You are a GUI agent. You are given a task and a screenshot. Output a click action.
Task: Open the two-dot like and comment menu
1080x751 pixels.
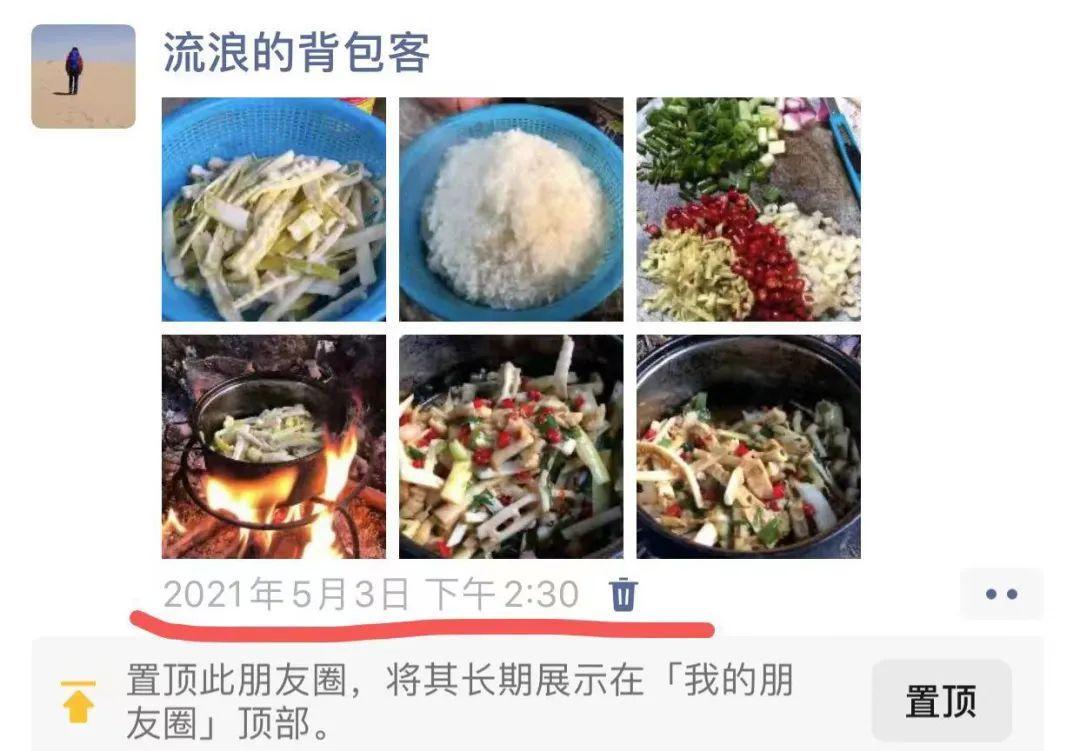pos(1000,594)
